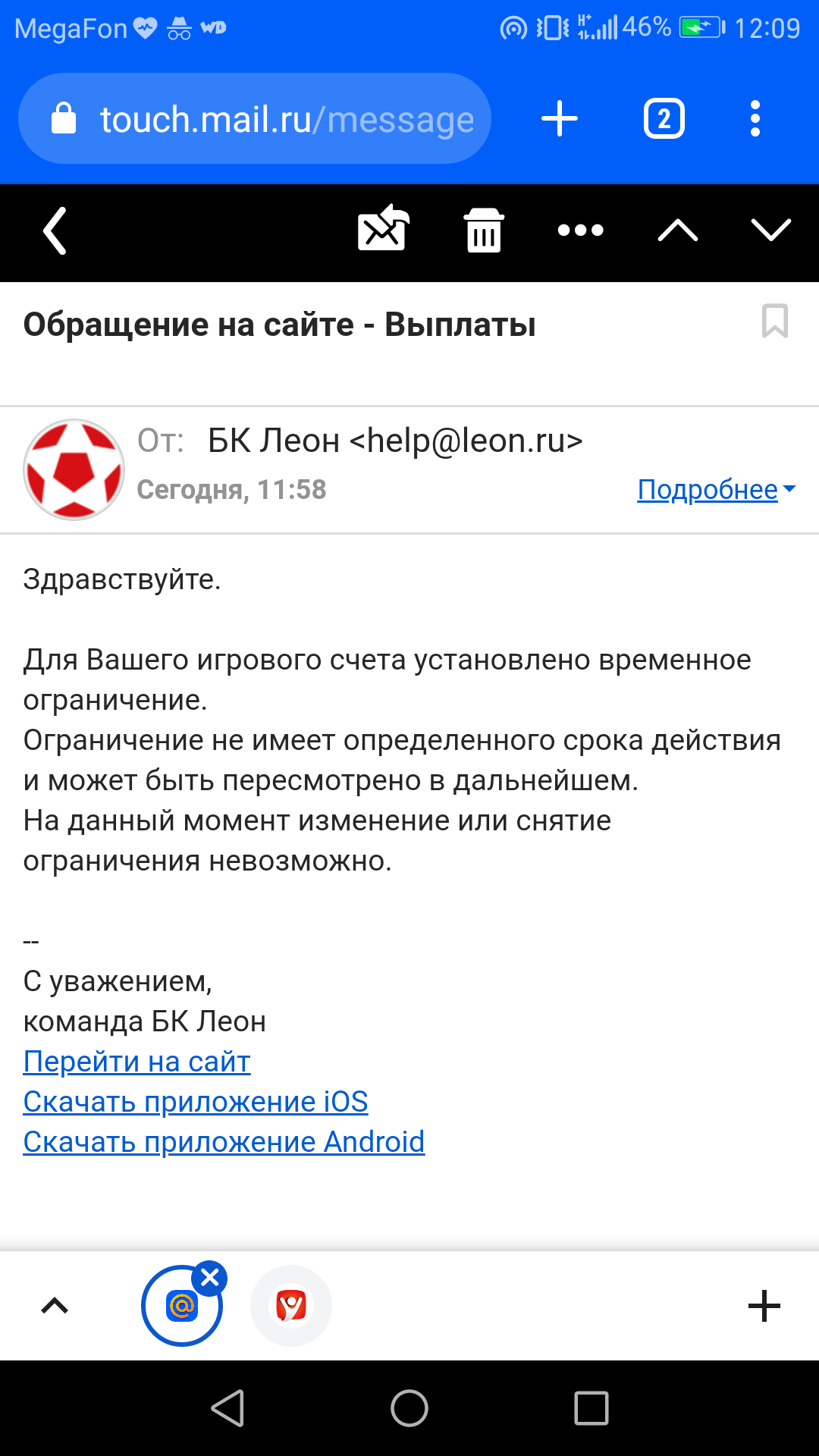
Task: Switch to the Yandex tab
Action: pyautogui.click(x=291, y=1306)
